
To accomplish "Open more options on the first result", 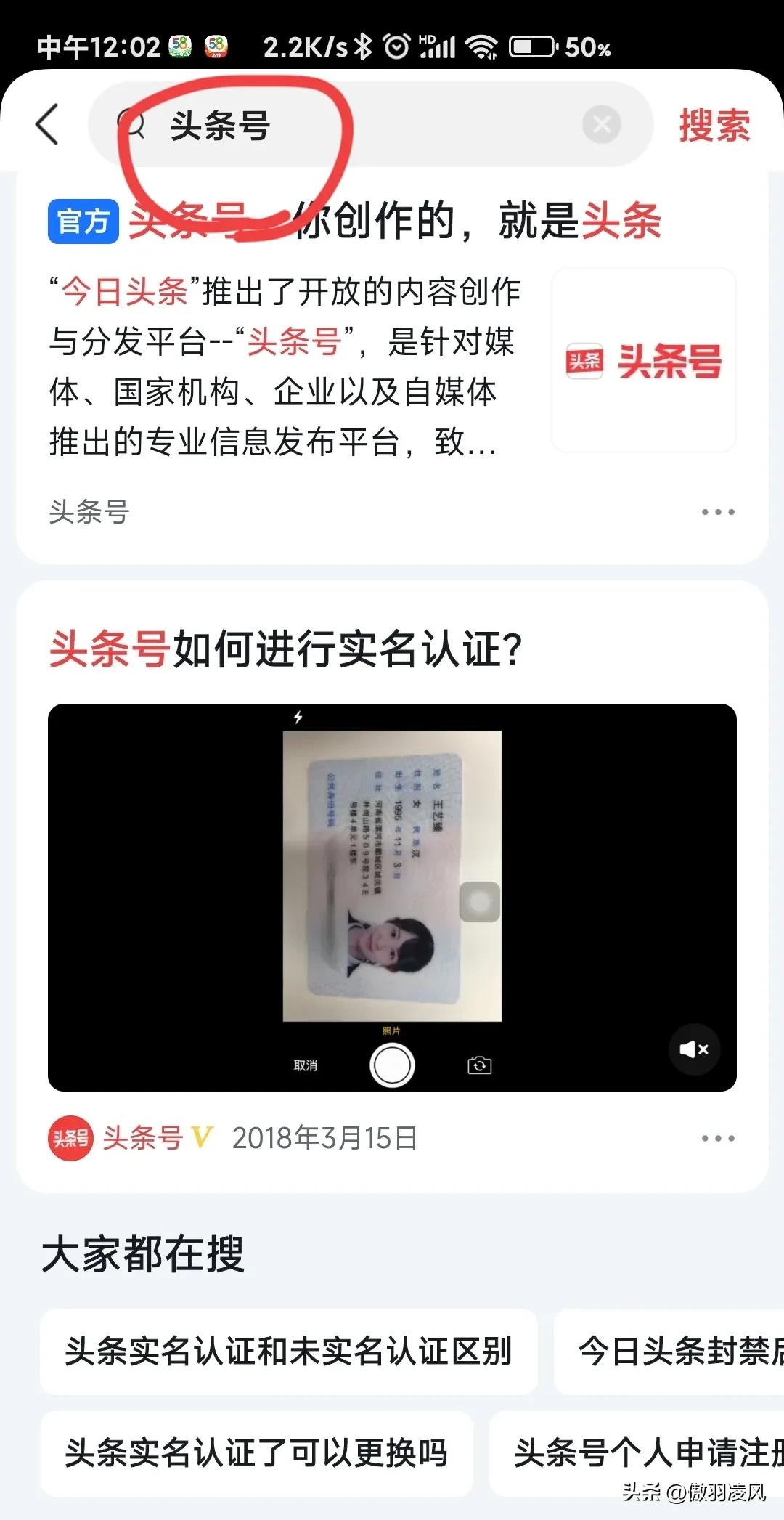I will click(716, 511).
